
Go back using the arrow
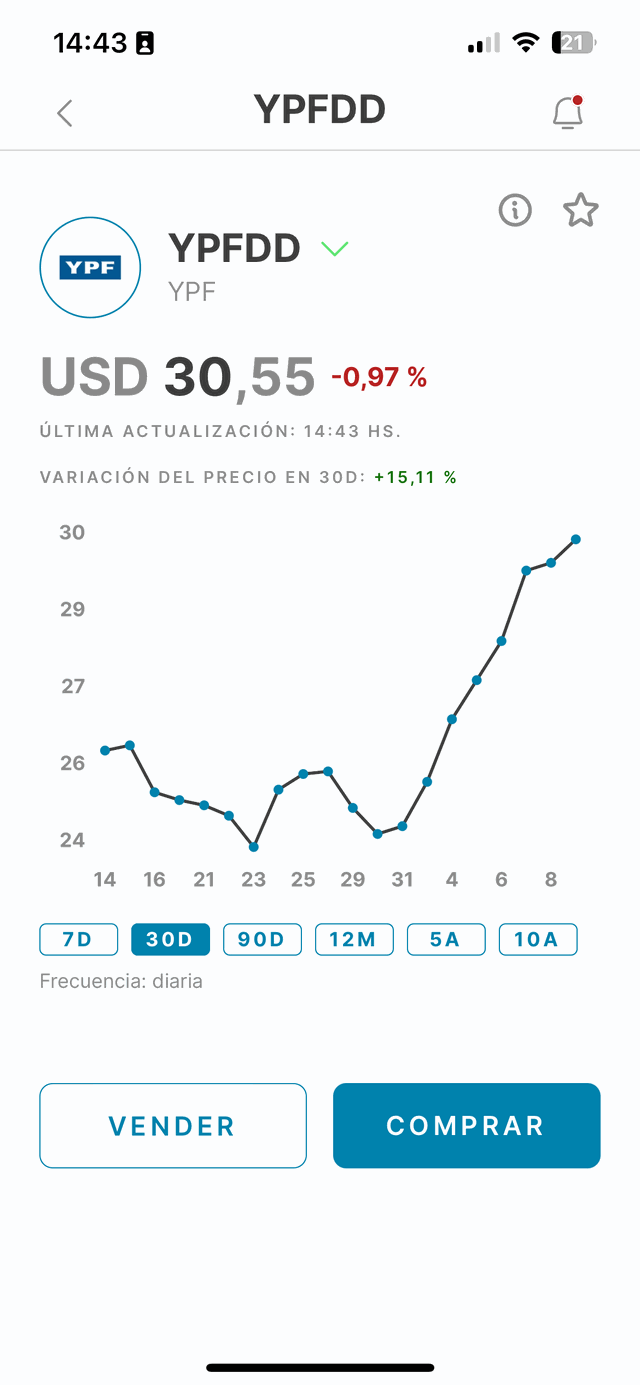[65, 113]
